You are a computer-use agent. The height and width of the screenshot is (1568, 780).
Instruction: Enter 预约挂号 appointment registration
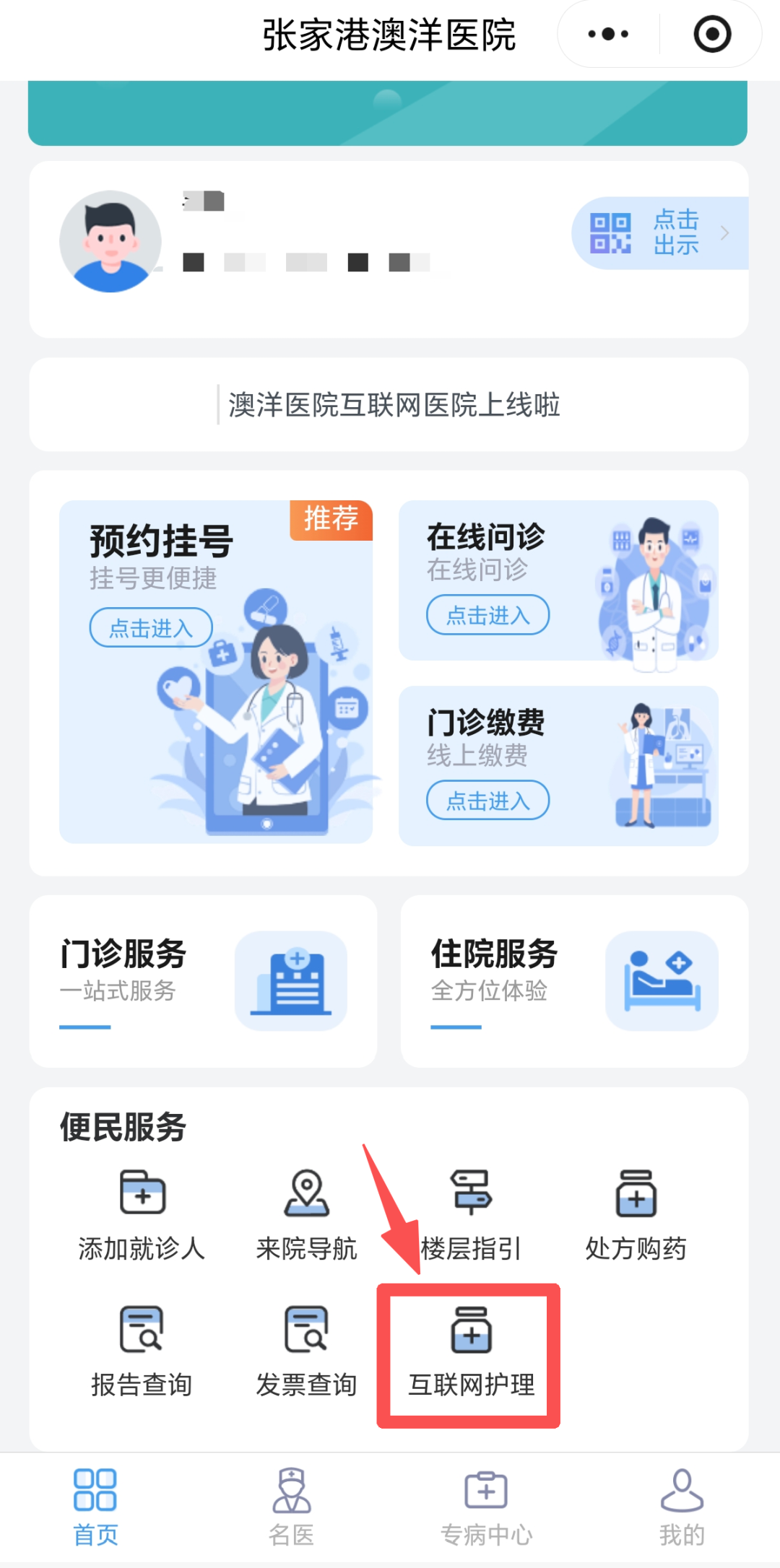(x=151, y=627)
